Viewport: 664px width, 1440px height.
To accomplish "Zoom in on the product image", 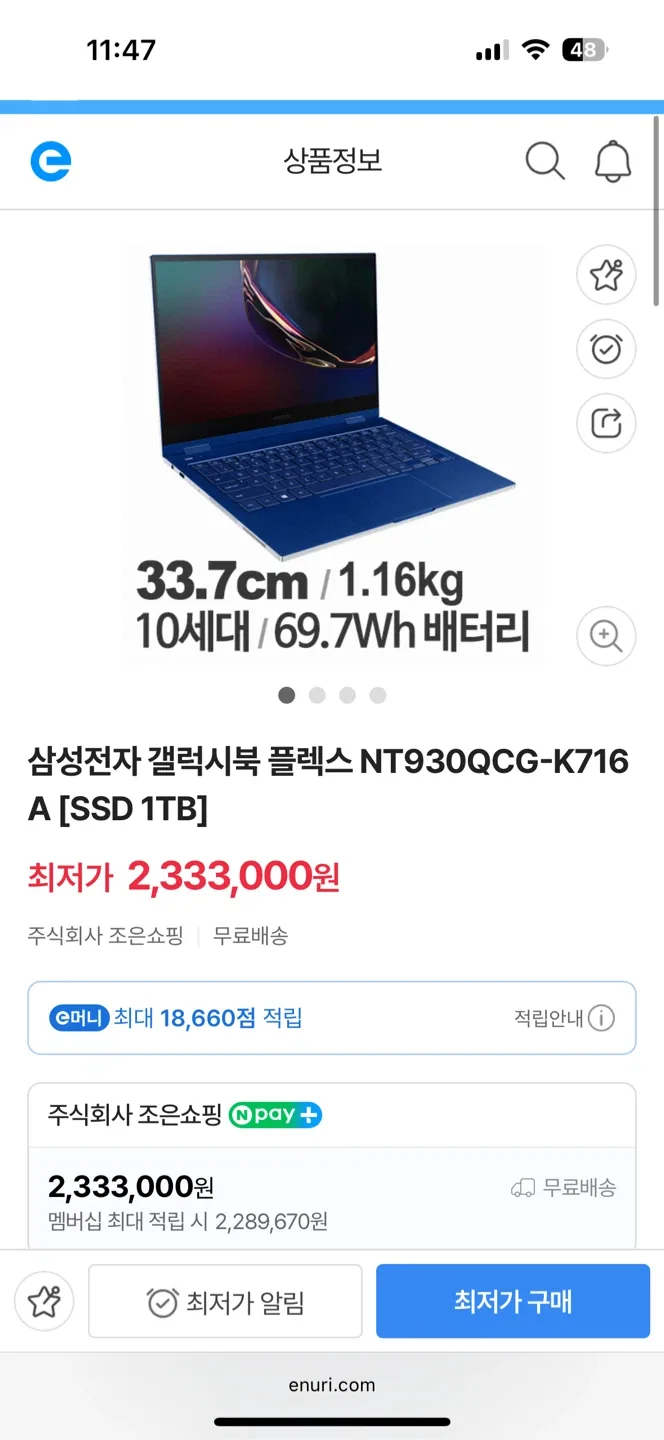I will point(606,635).
